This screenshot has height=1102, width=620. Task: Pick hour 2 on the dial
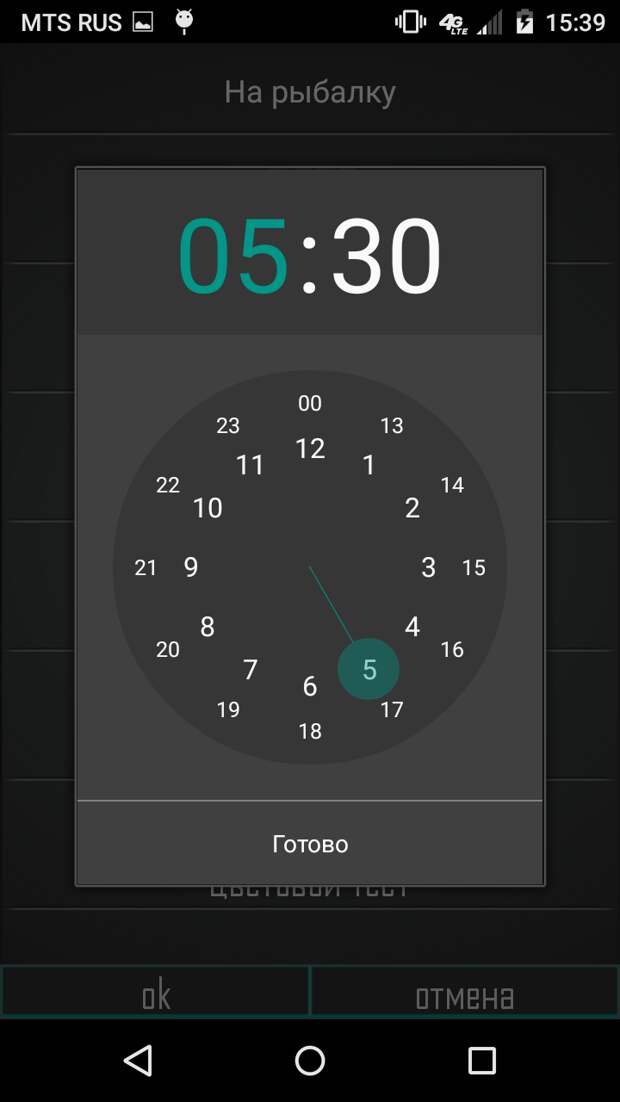[x=412, y=508]
